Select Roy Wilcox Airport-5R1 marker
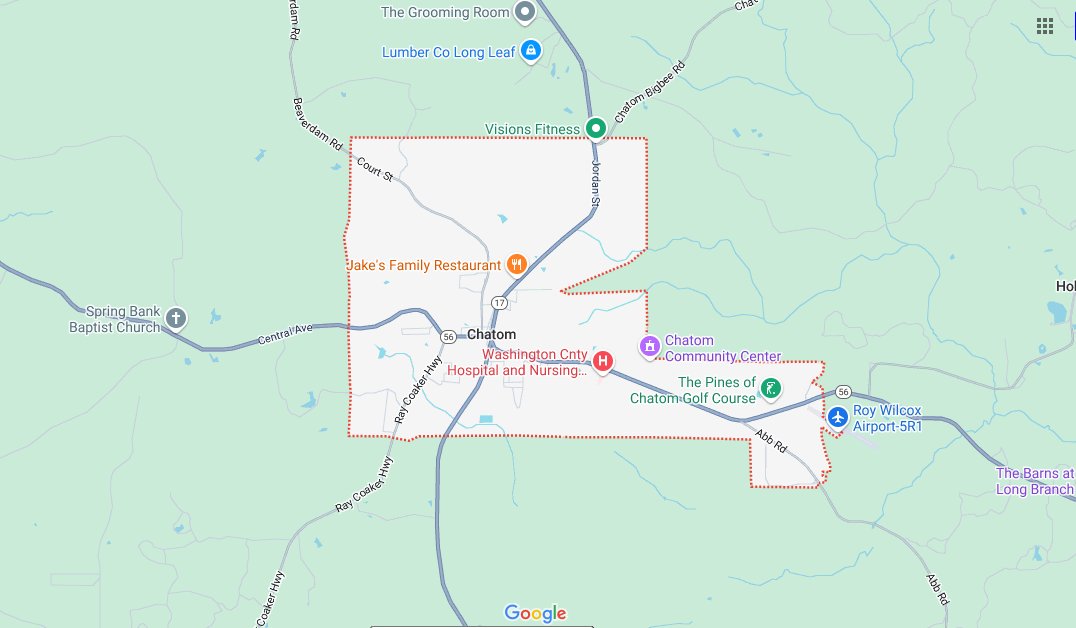Screen dimensions: 1076x628 click(x=837, y=416)
